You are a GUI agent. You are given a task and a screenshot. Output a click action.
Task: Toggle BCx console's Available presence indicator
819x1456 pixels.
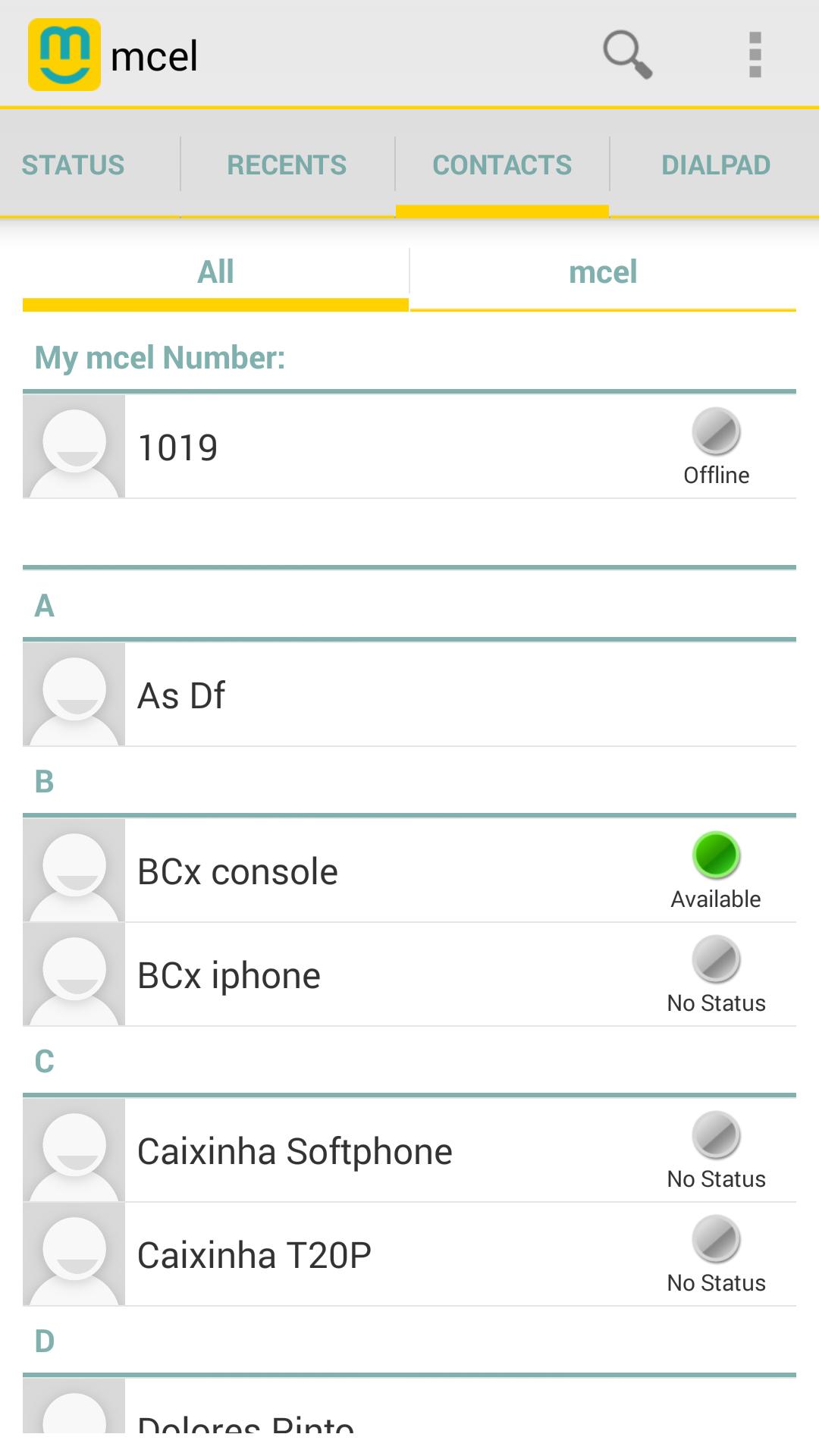click(716, 857)
